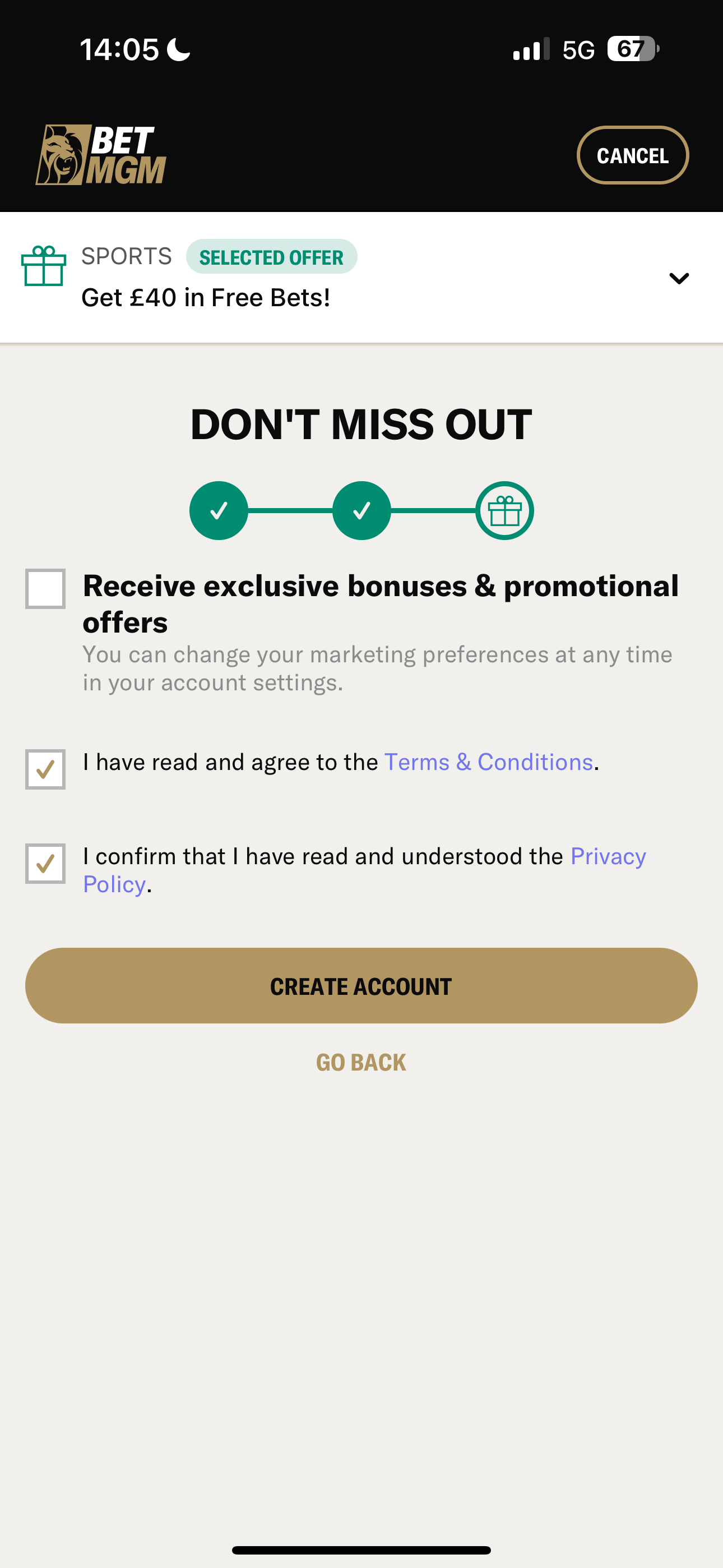Select the gift icon in the progress tracker
This screenshot has height=1568, width=723.
pyautogui.click(x=505, y=510)
